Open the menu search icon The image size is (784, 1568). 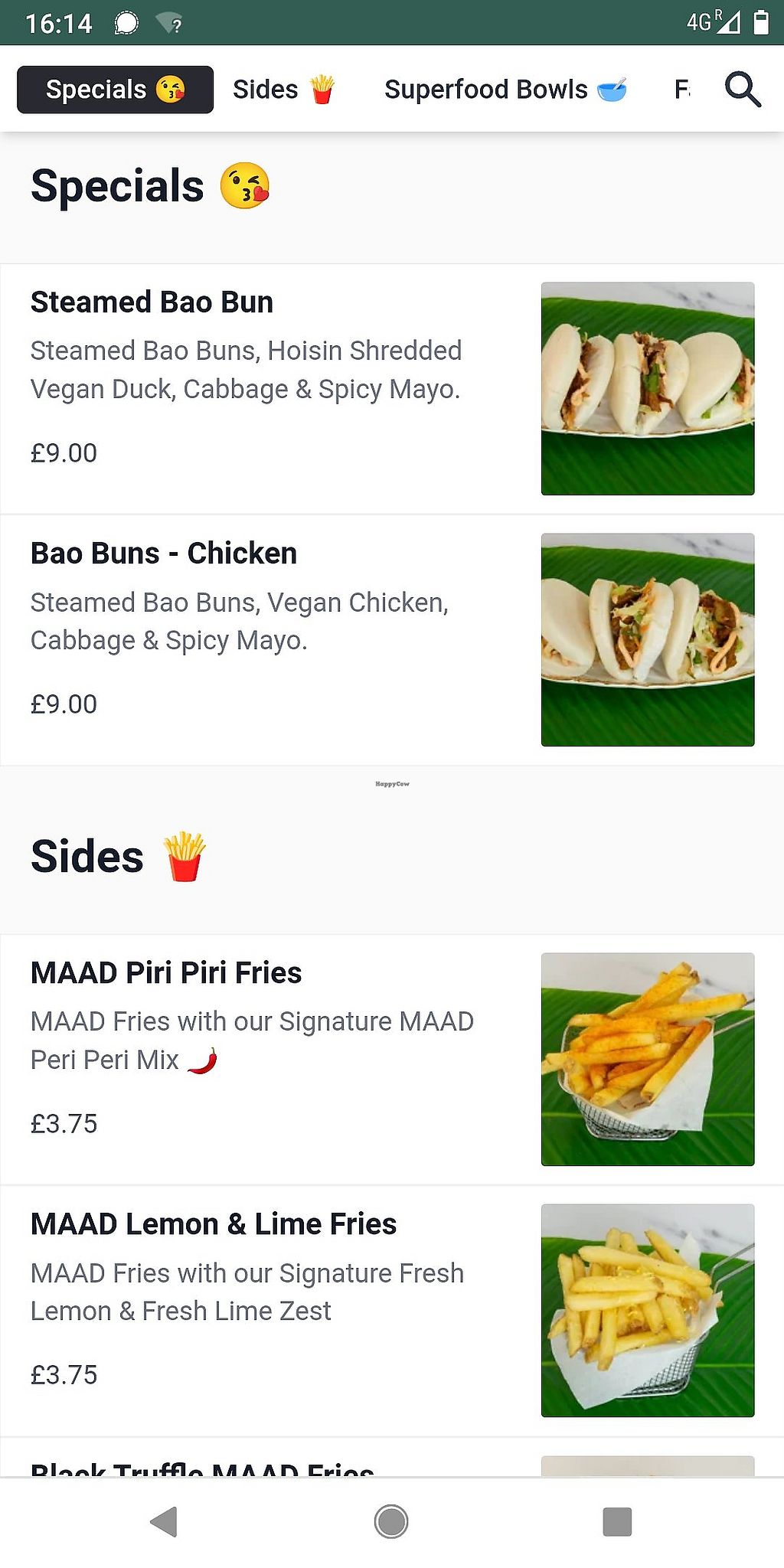(x=742, y=90)
